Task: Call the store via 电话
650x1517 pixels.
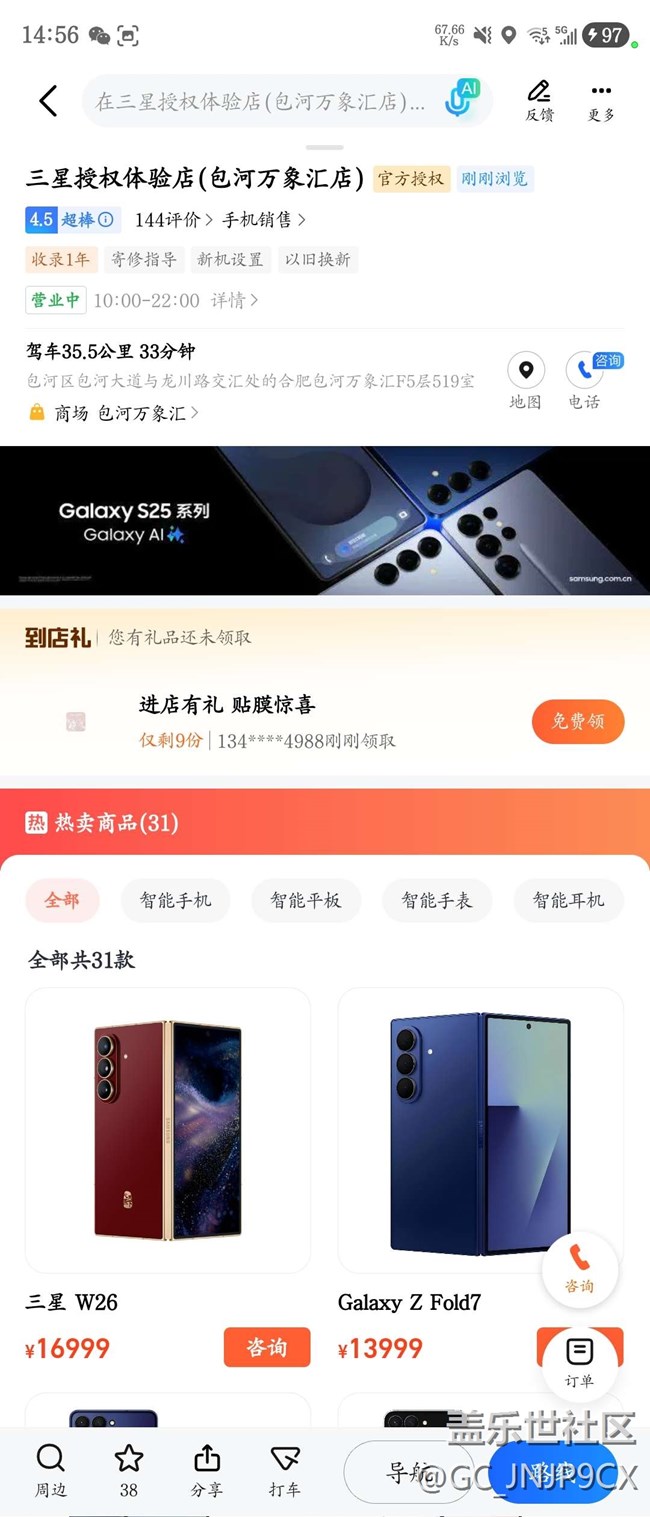Action: [585, 381]
